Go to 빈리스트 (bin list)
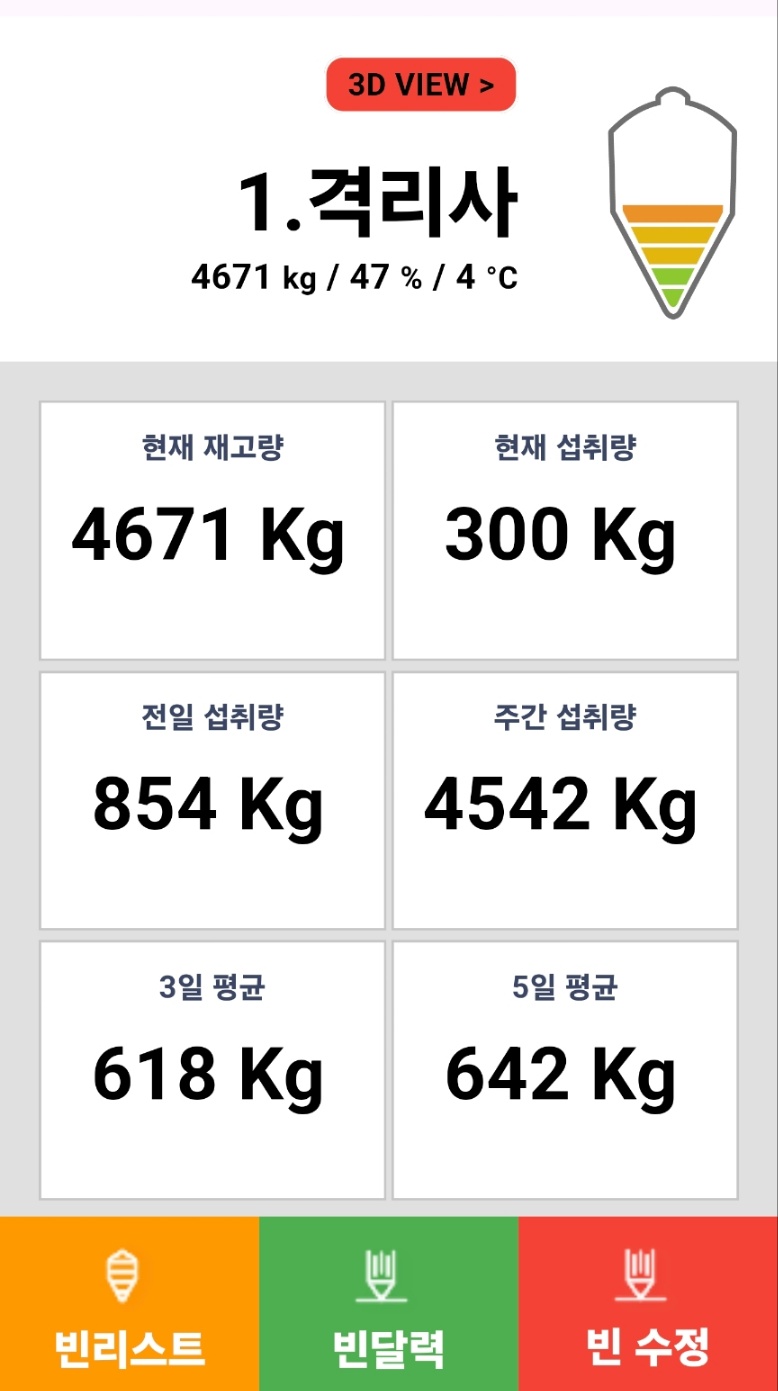 (129, 1304)
